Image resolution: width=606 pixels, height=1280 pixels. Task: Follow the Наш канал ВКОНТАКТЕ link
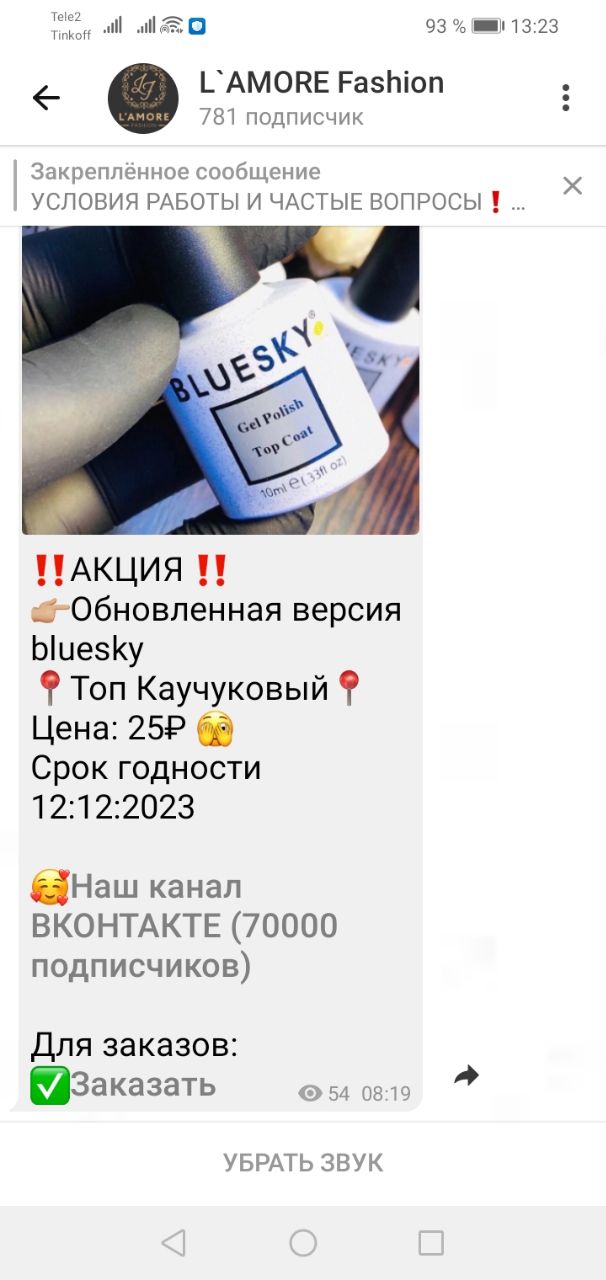(185, 927)
